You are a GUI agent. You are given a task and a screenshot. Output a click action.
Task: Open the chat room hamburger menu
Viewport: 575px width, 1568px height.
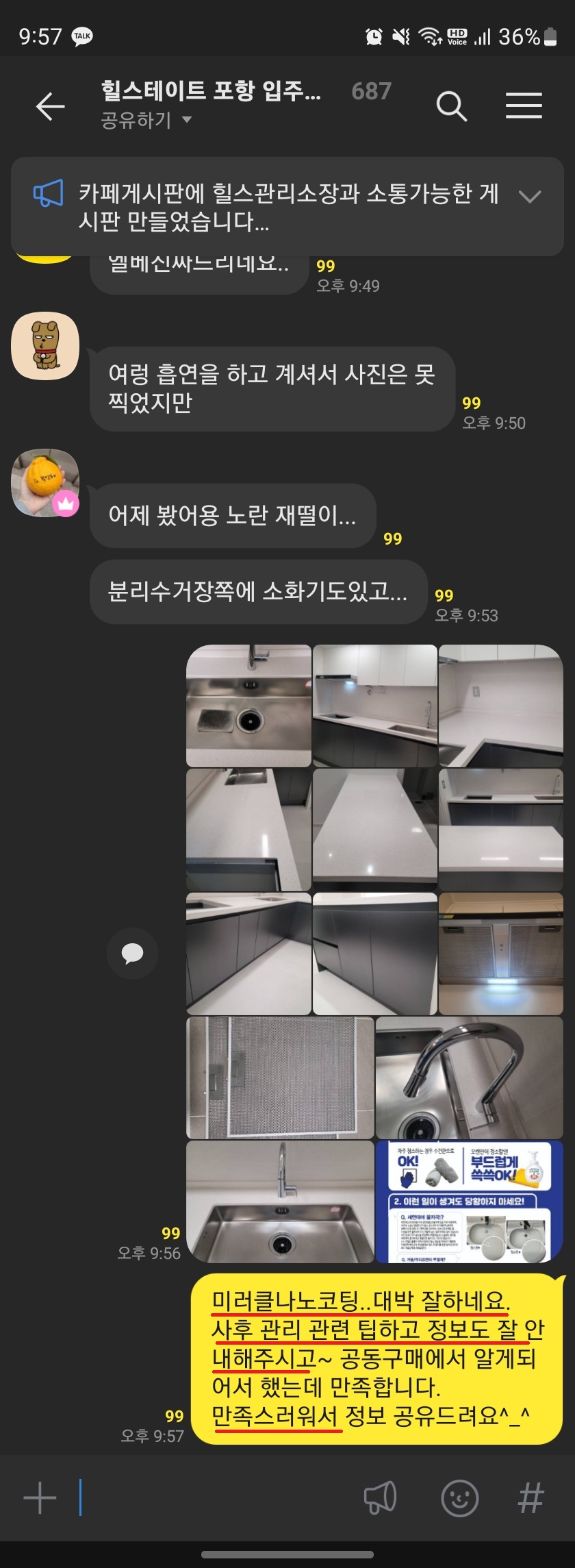tap(524, 106)
